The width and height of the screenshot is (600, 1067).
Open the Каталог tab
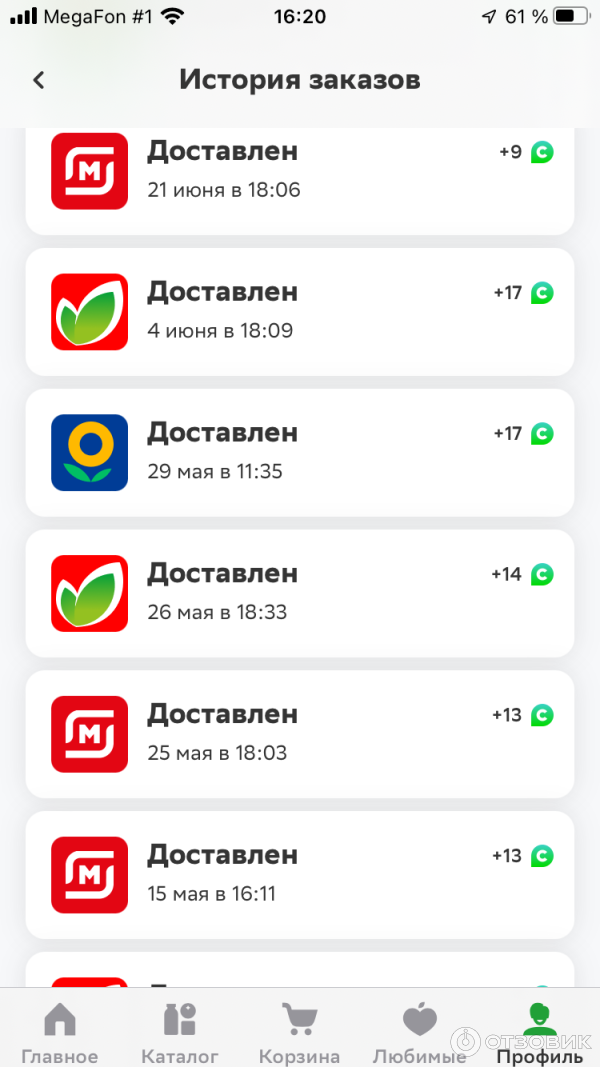click(180, 1032)
